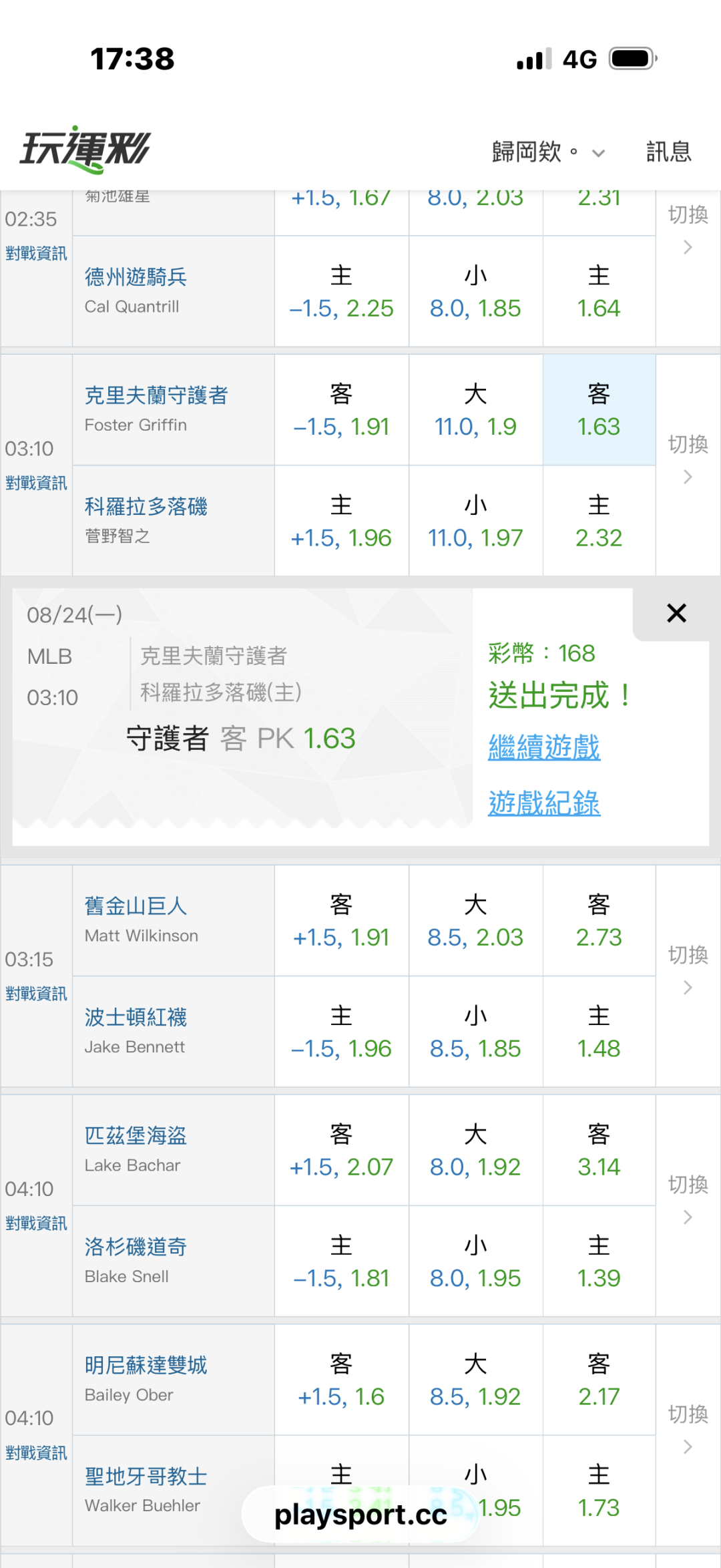Open the 匹茲堡海盜 team link

pyautogui.click(x=136, y=1135)
